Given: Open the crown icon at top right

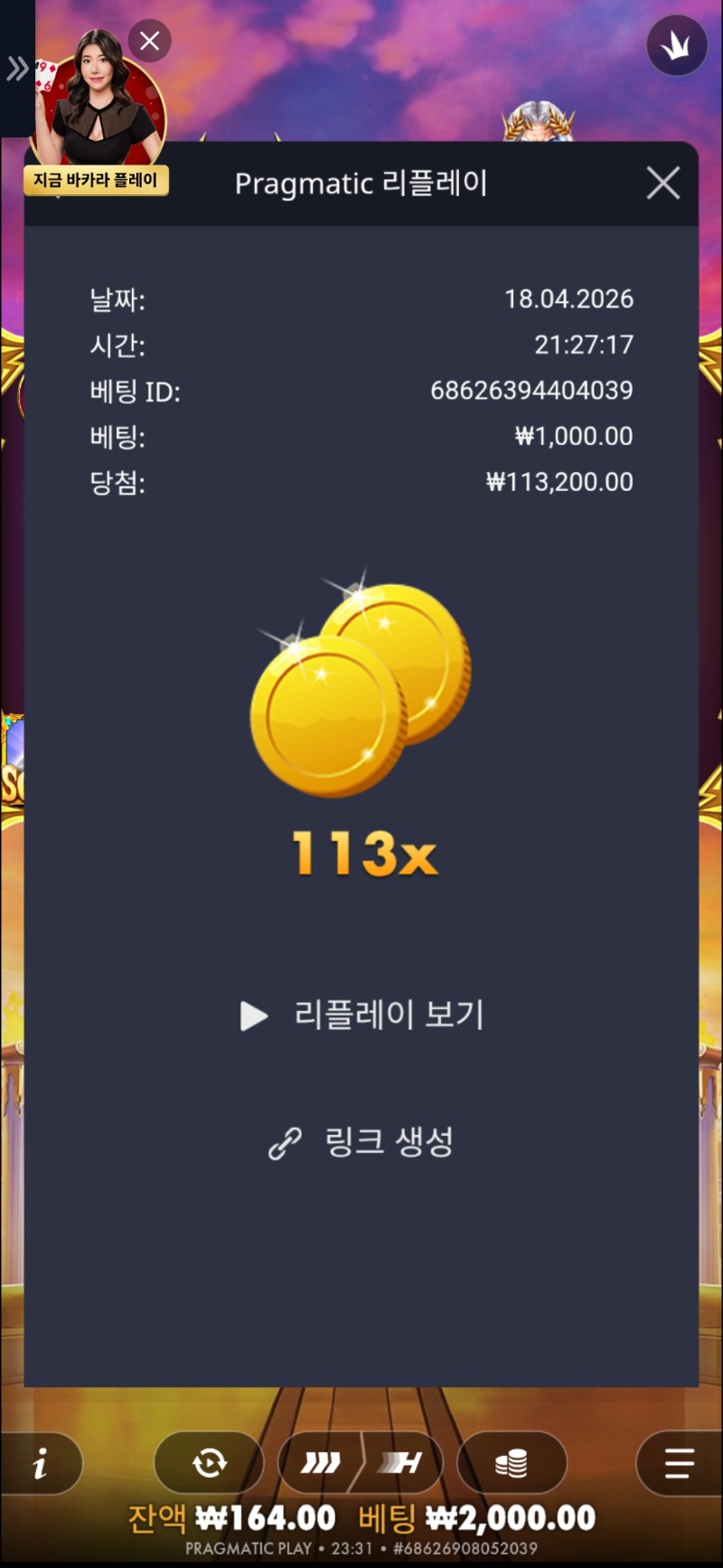Looking at the screenshot, I should coord(677,46).
